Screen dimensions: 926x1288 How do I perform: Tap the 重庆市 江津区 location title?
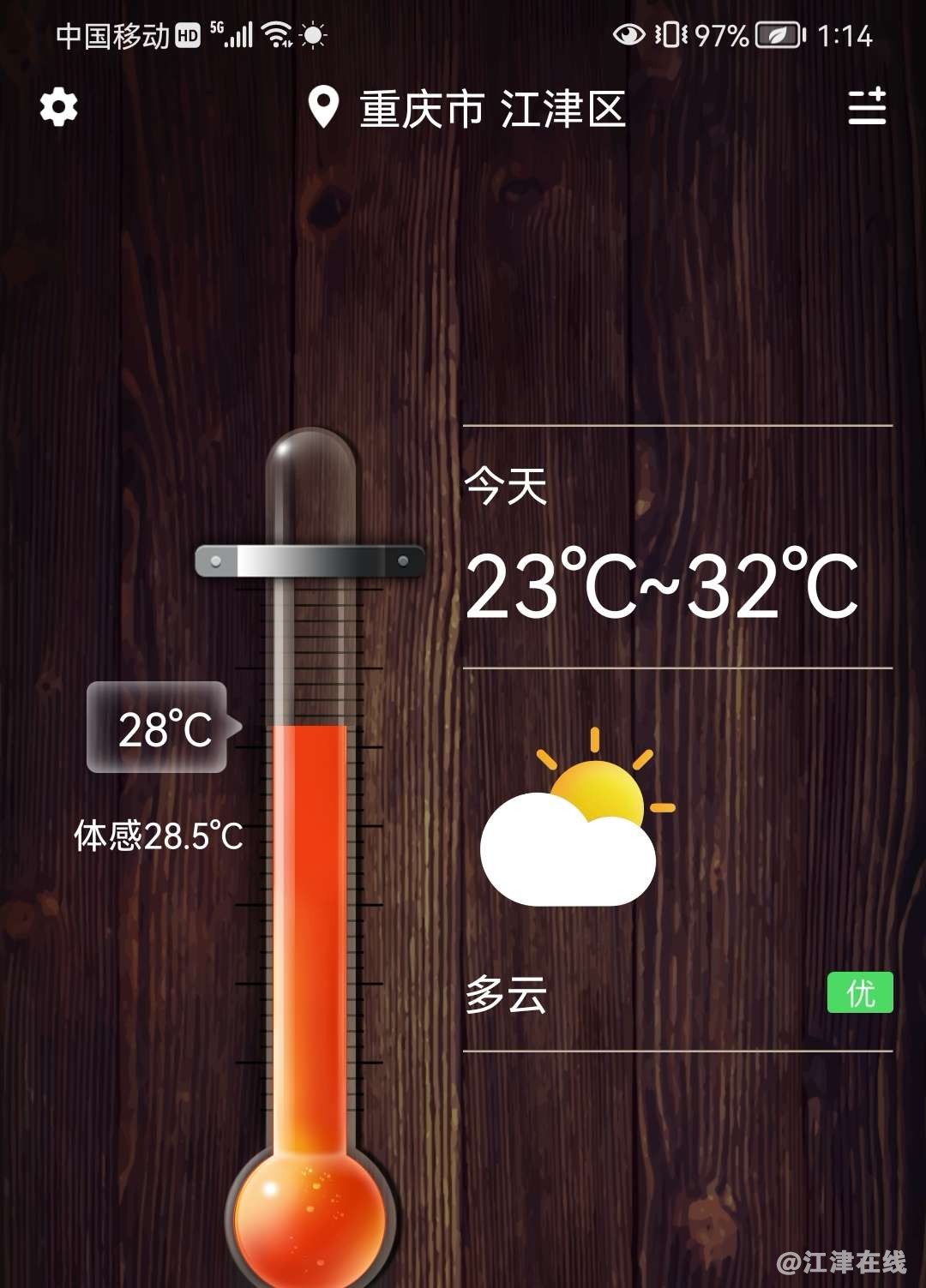[491, 110]
